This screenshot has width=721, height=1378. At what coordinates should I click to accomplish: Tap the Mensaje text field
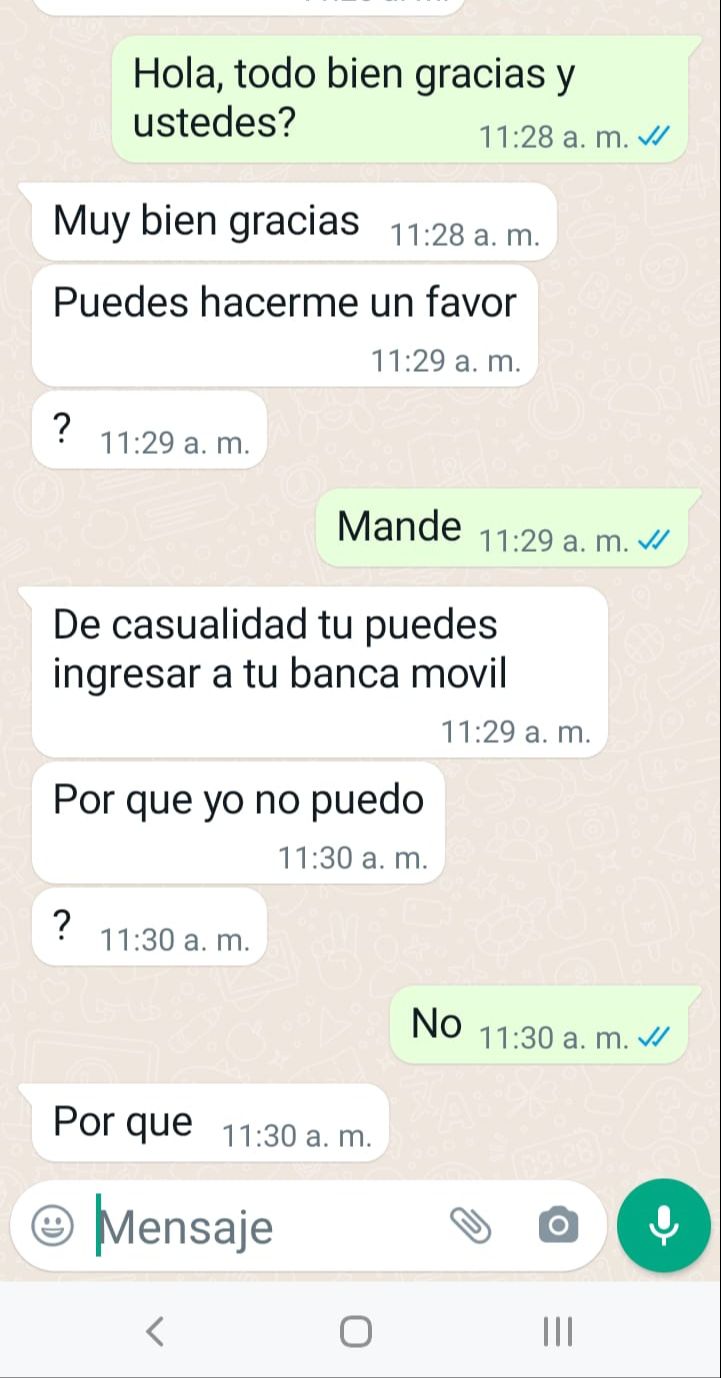tap(260, 1226)
